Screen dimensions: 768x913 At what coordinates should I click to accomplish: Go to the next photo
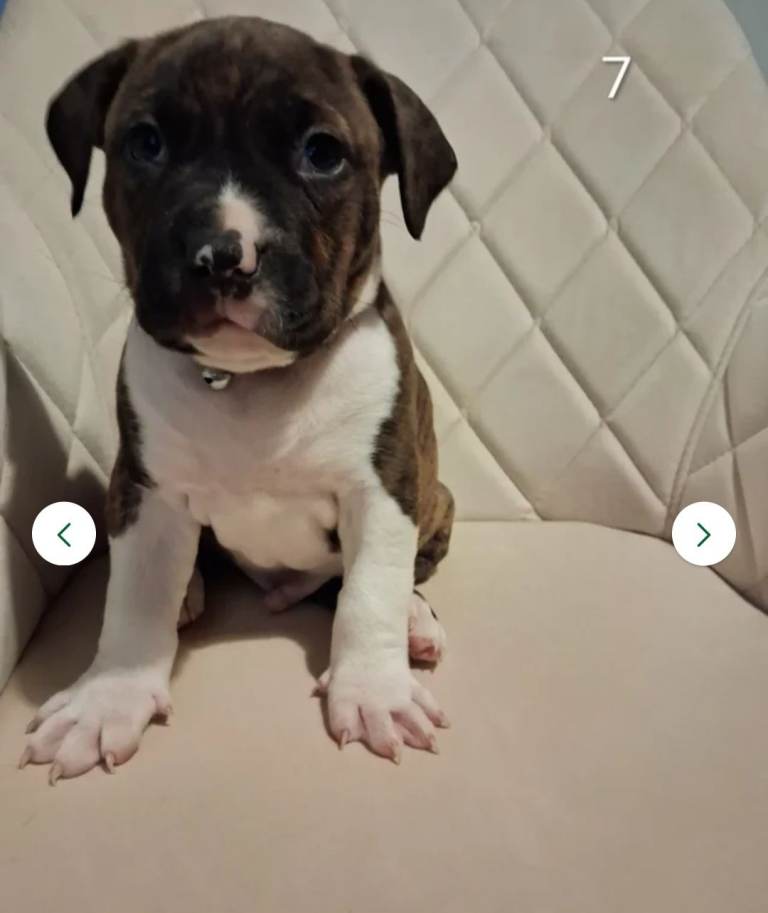tap(703, 534)
